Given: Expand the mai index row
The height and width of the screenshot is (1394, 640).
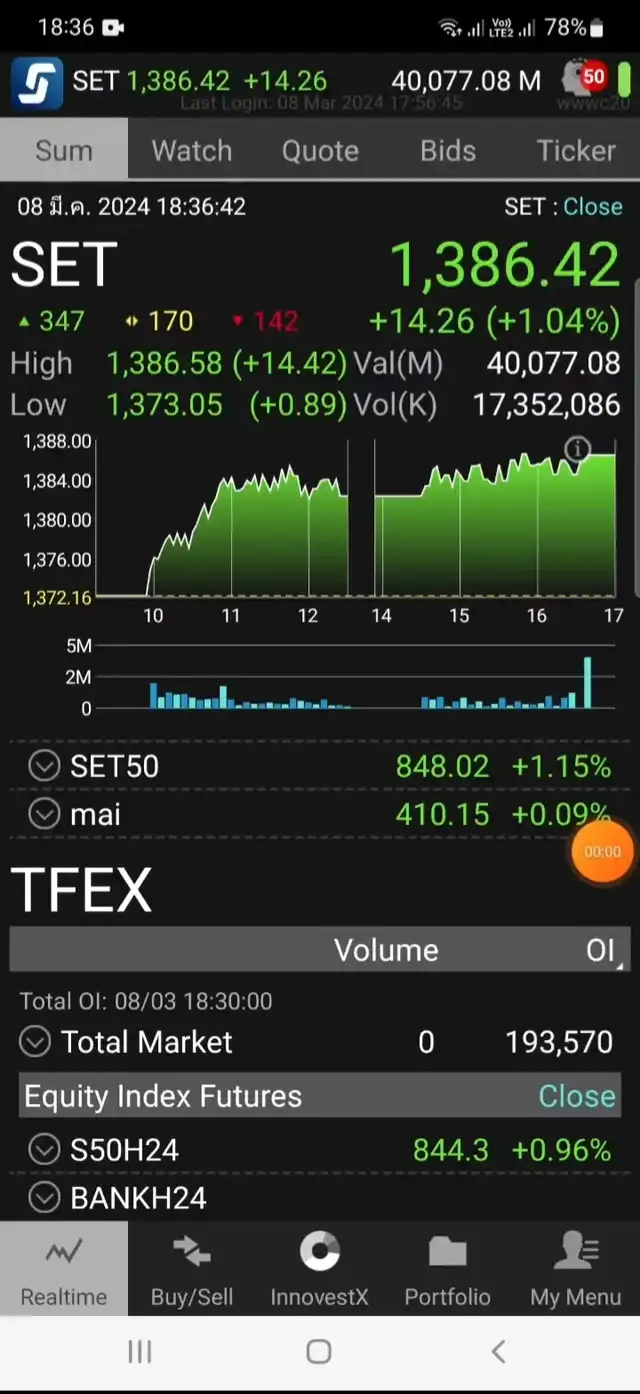Looking at the screenshot, I should (44, 814).
